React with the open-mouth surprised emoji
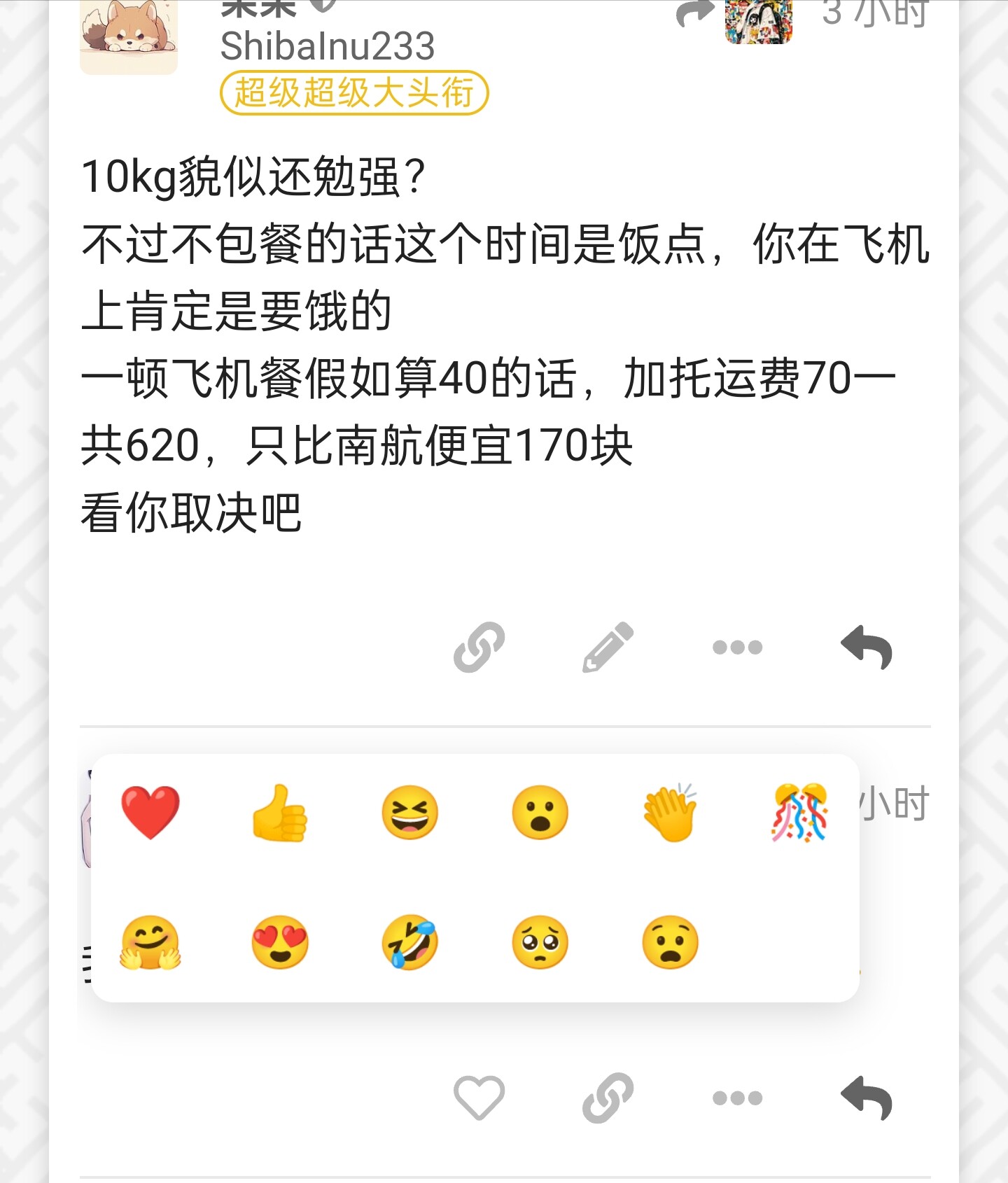This screenshot has height=1183, width=1008. pos(540,812)
